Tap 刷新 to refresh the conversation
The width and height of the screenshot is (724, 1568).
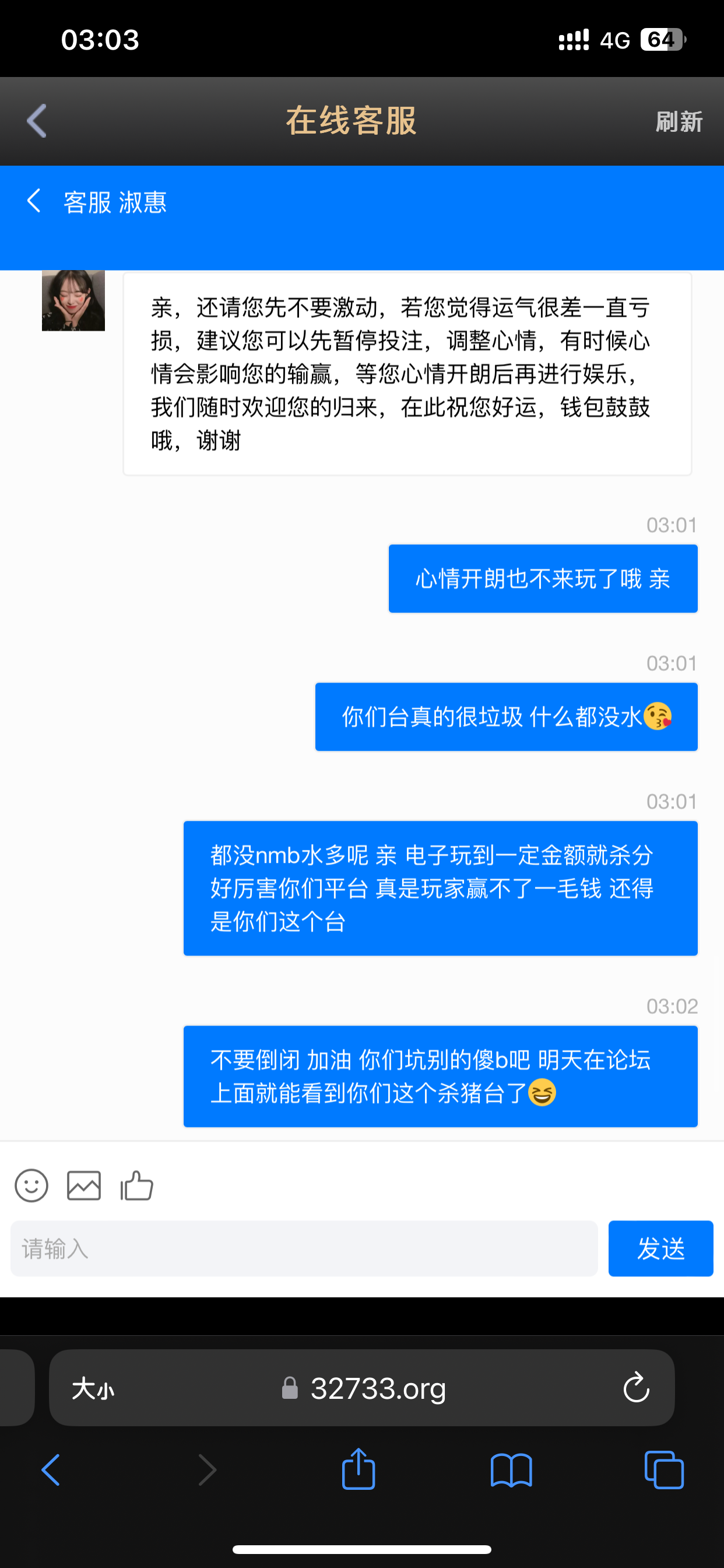coord(680,121)
